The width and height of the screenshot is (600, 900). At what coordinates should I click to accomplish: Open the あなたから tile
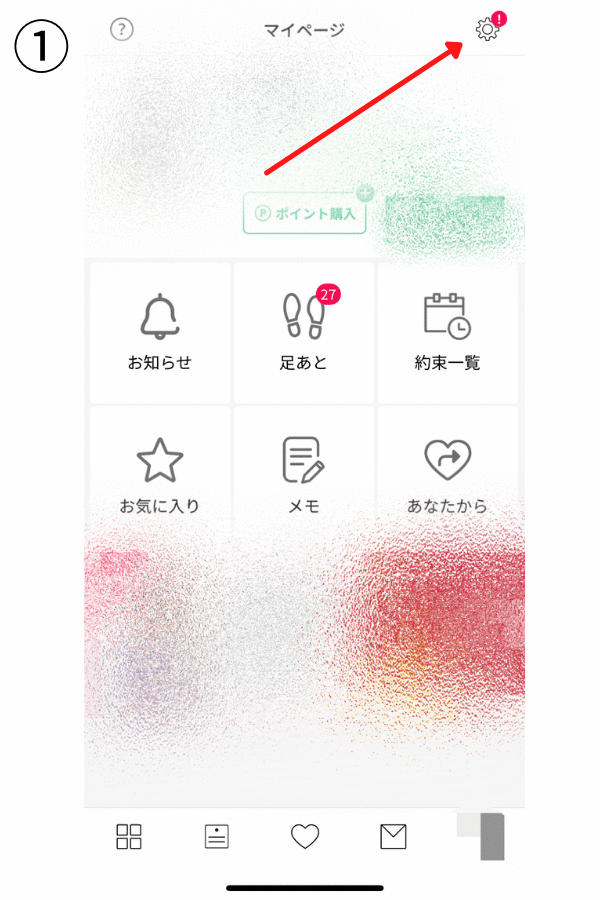click(x=447, y=475)
